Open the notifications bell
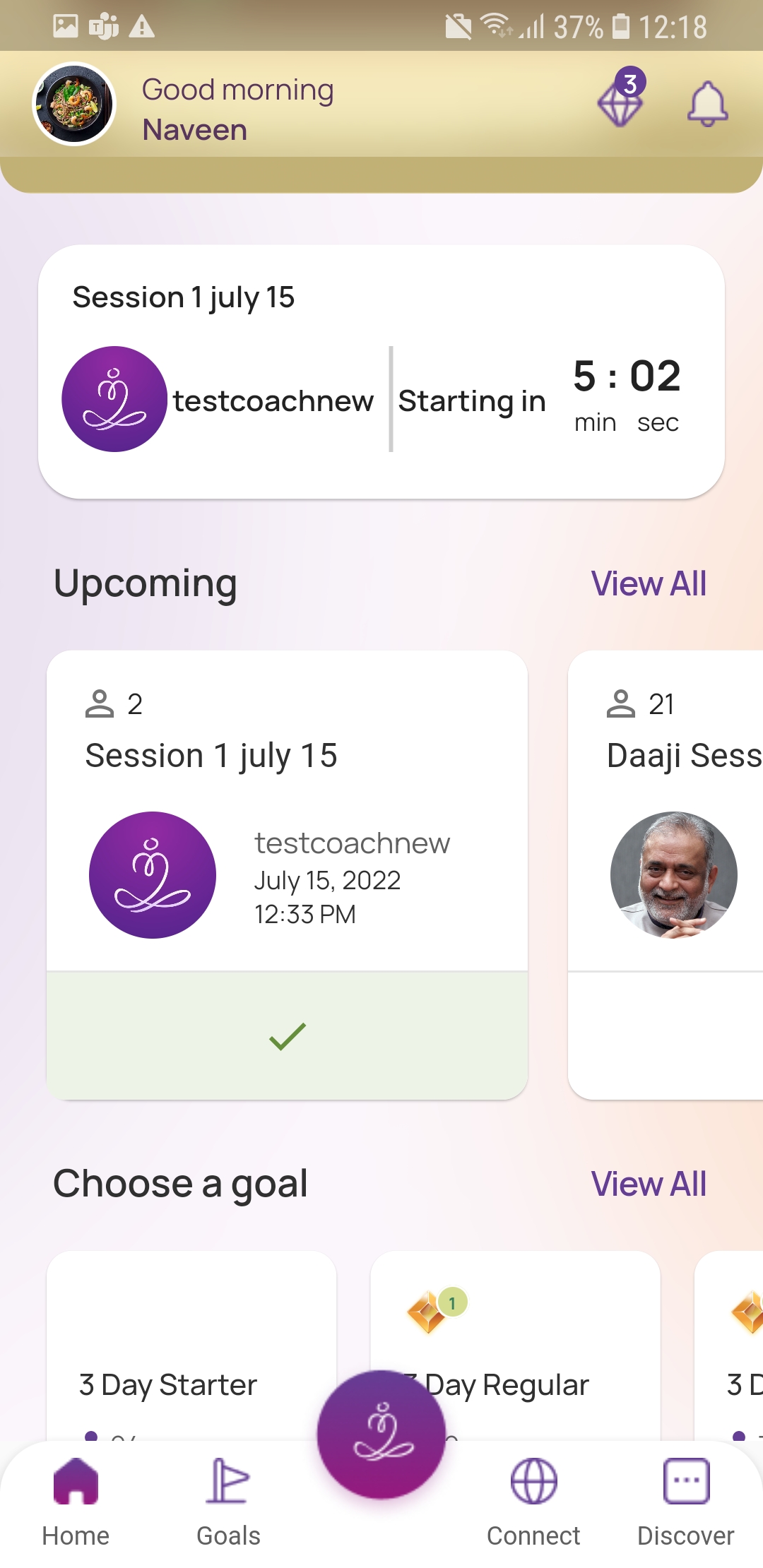The width and height of the screenshot is (763, 1568). pyautogui.click(x=707, y=105)
